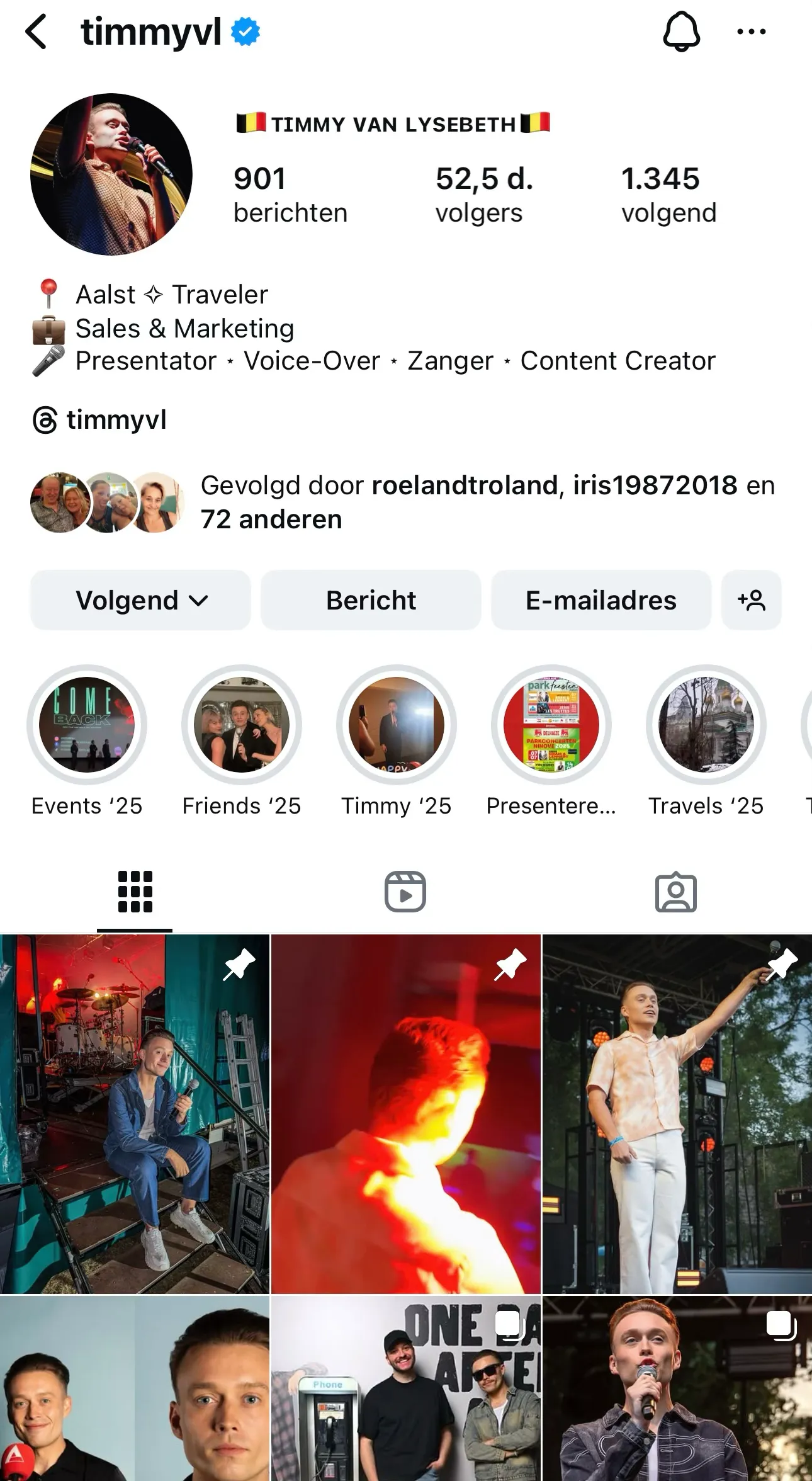This screenshot has width=812, height=1481.
Task: Send a message via Bericht button
Action: (371, 600)
